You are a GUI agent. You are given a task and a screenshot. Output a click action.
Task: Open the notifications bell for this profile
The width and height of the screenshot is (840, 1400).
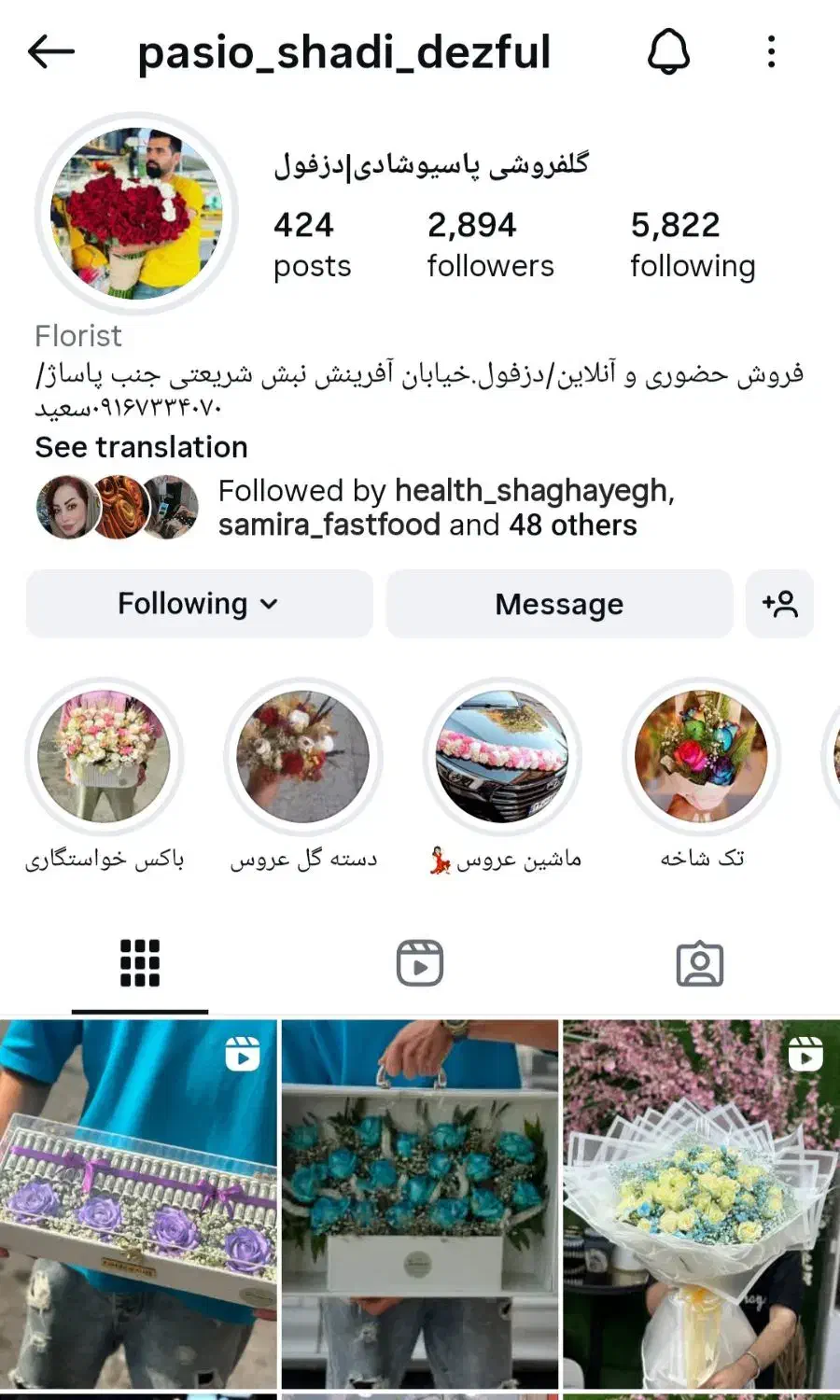click(x=668, y=52)
